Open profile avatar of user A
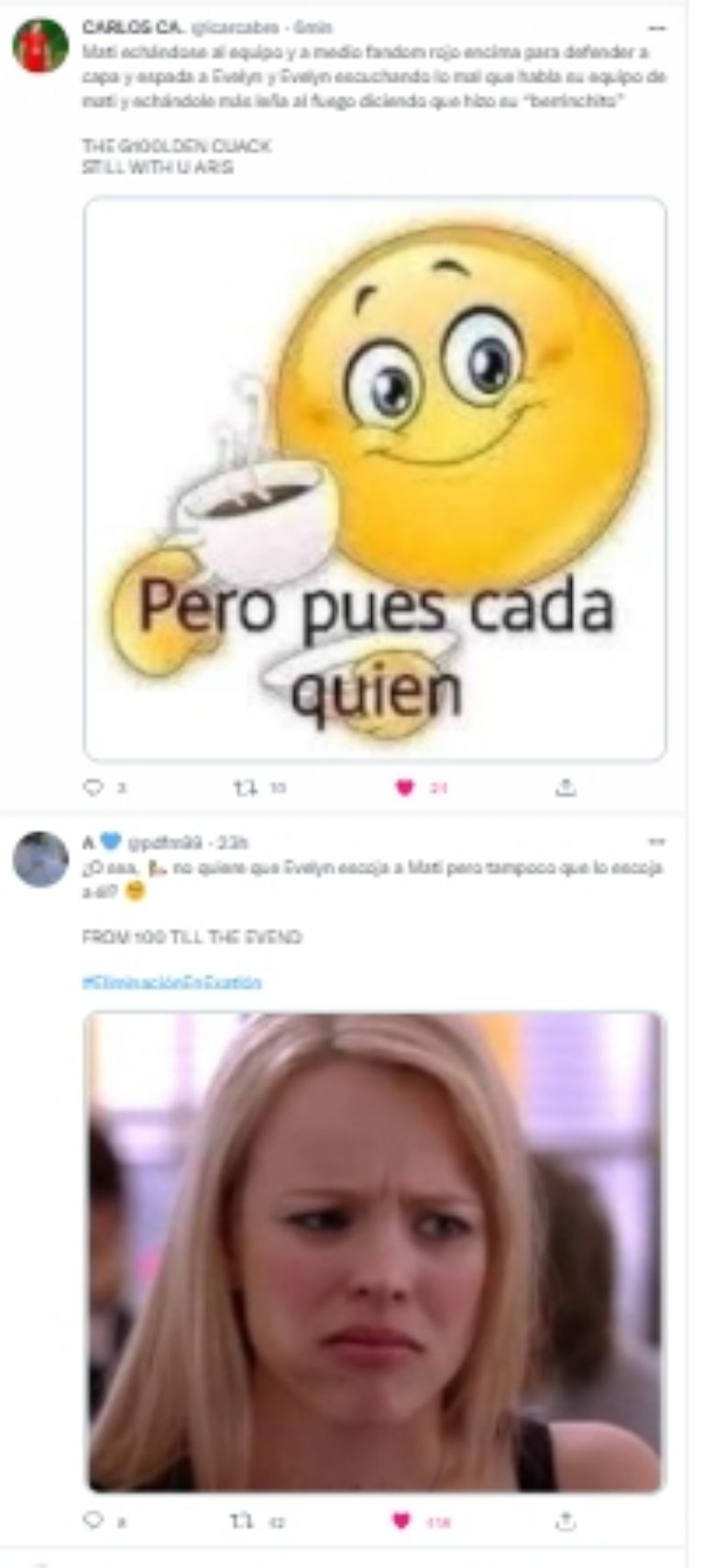 (x=40, y=859)
